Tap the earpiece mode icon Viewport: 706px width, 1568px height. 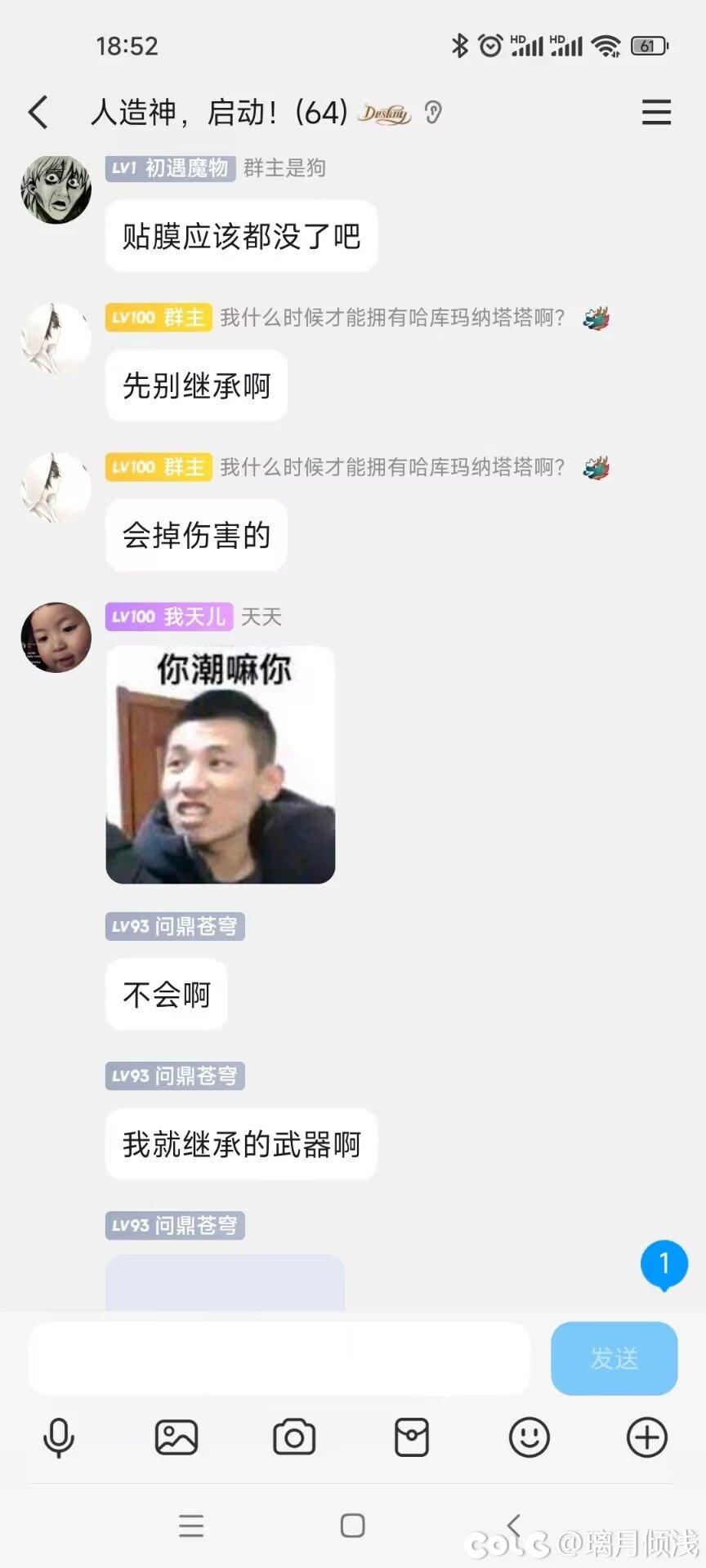pos(433,112)
